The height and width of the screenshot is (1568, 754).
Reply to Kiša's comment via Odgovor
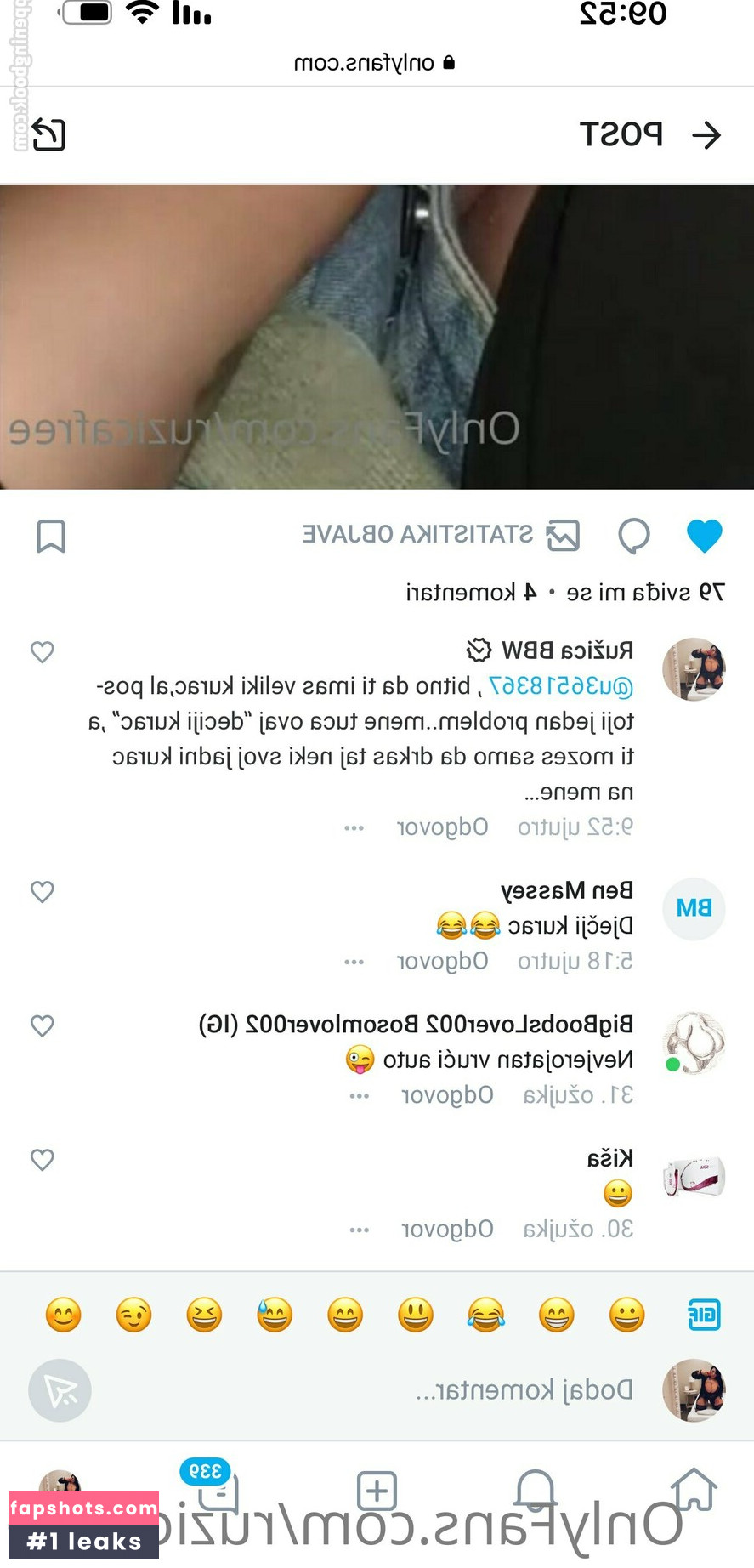(447, 1229)
